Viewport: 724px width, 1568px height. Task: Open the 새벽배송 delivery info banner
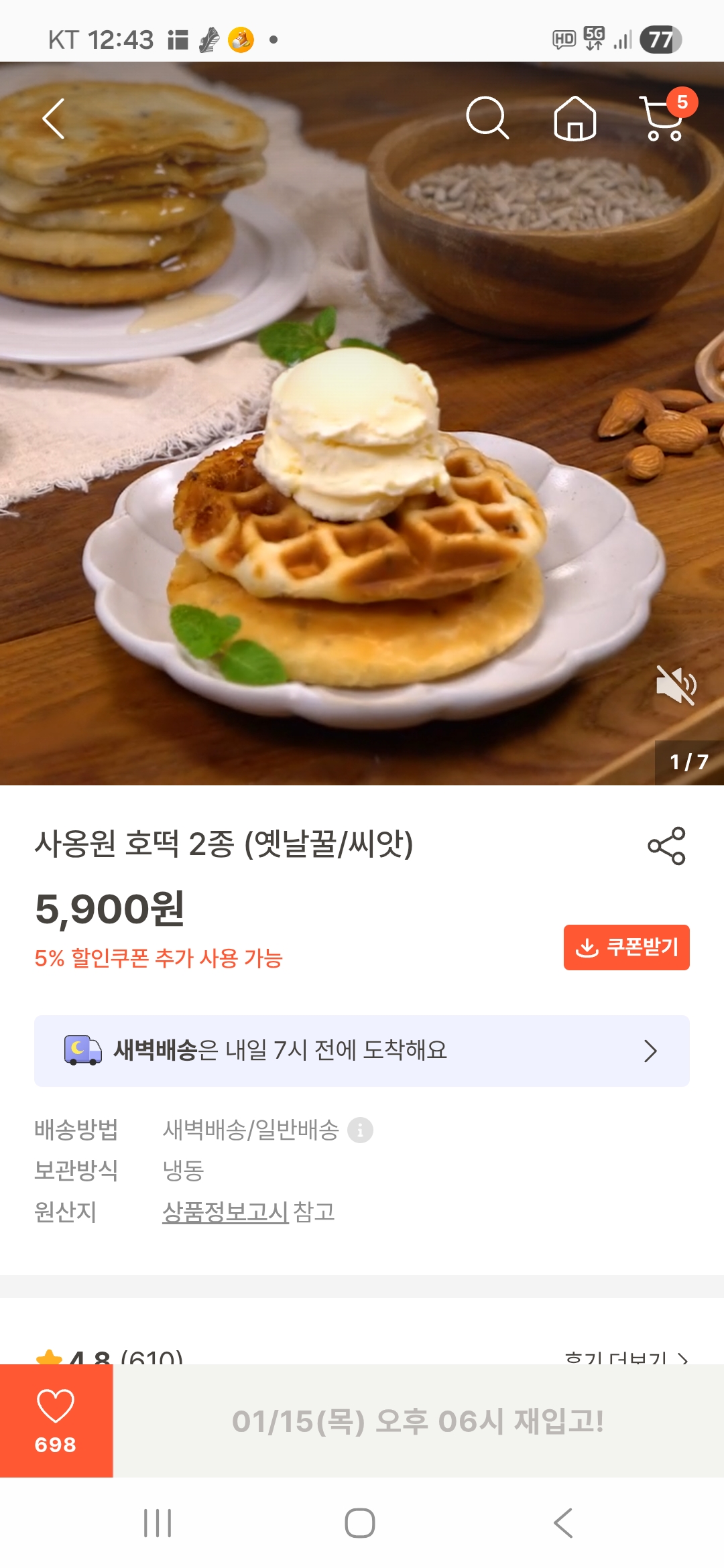coord(362,1051)
